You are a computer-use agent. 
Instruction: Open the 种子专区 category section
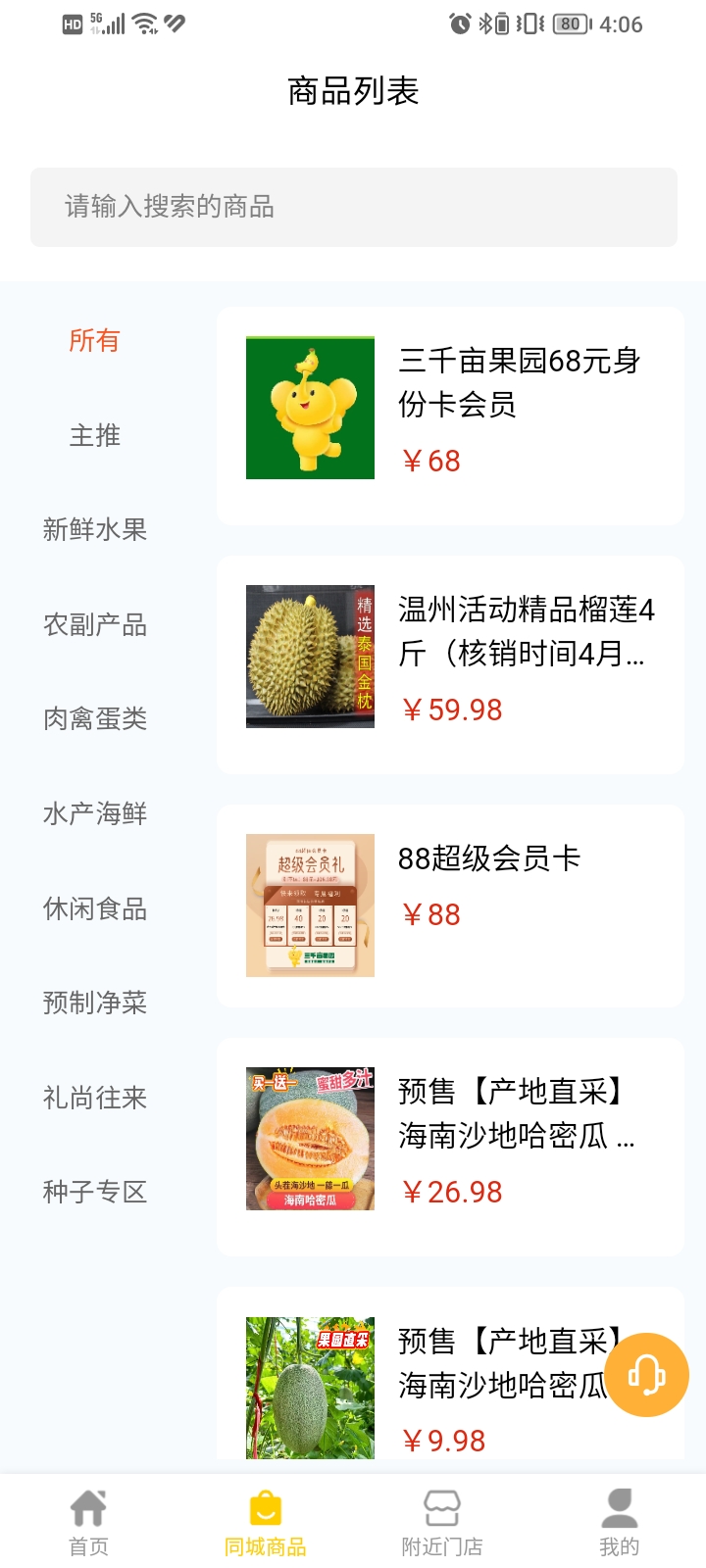tap(95, 1192)
